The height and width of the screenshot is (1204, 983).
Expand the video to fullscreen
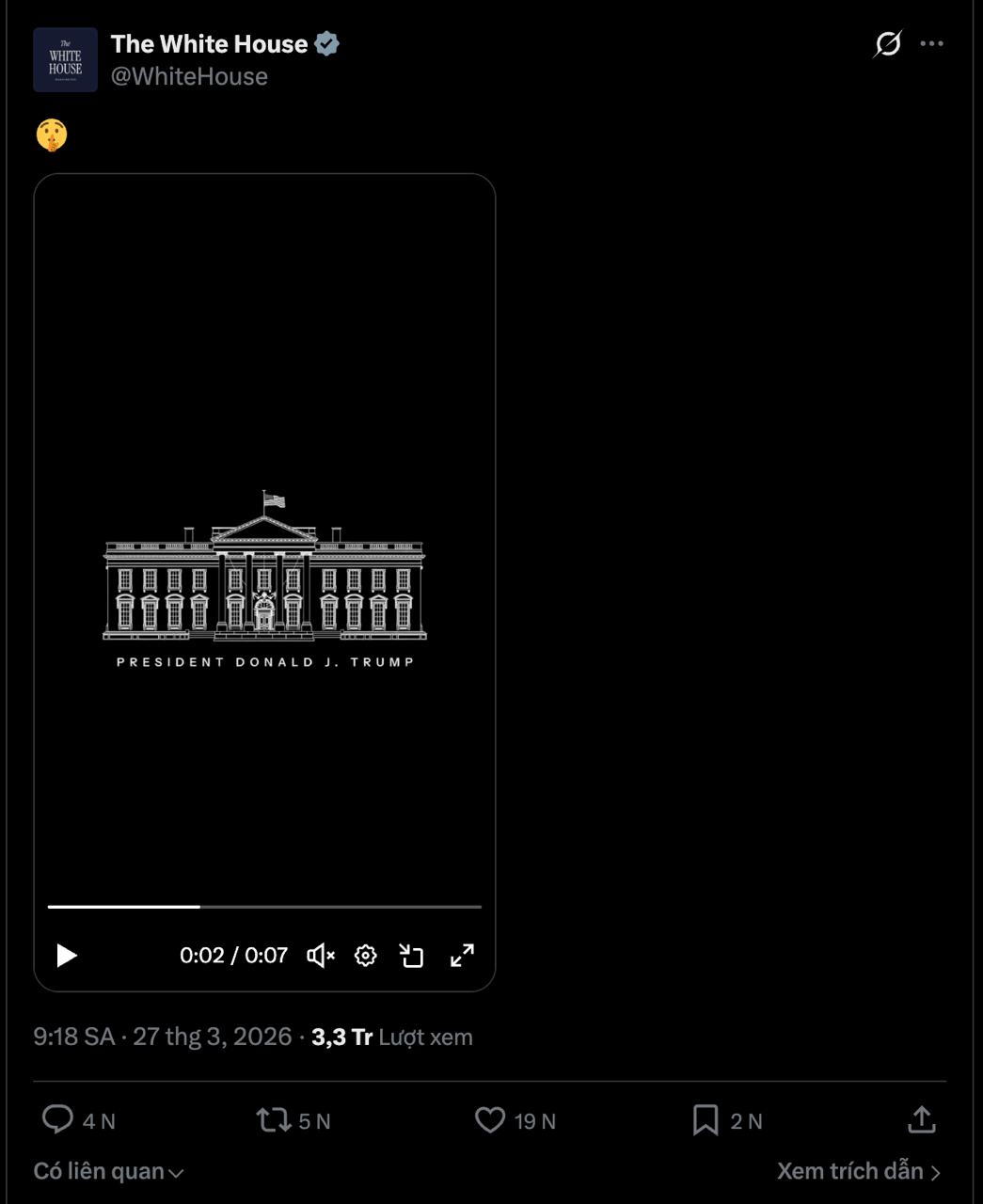[x=462, y=956]
